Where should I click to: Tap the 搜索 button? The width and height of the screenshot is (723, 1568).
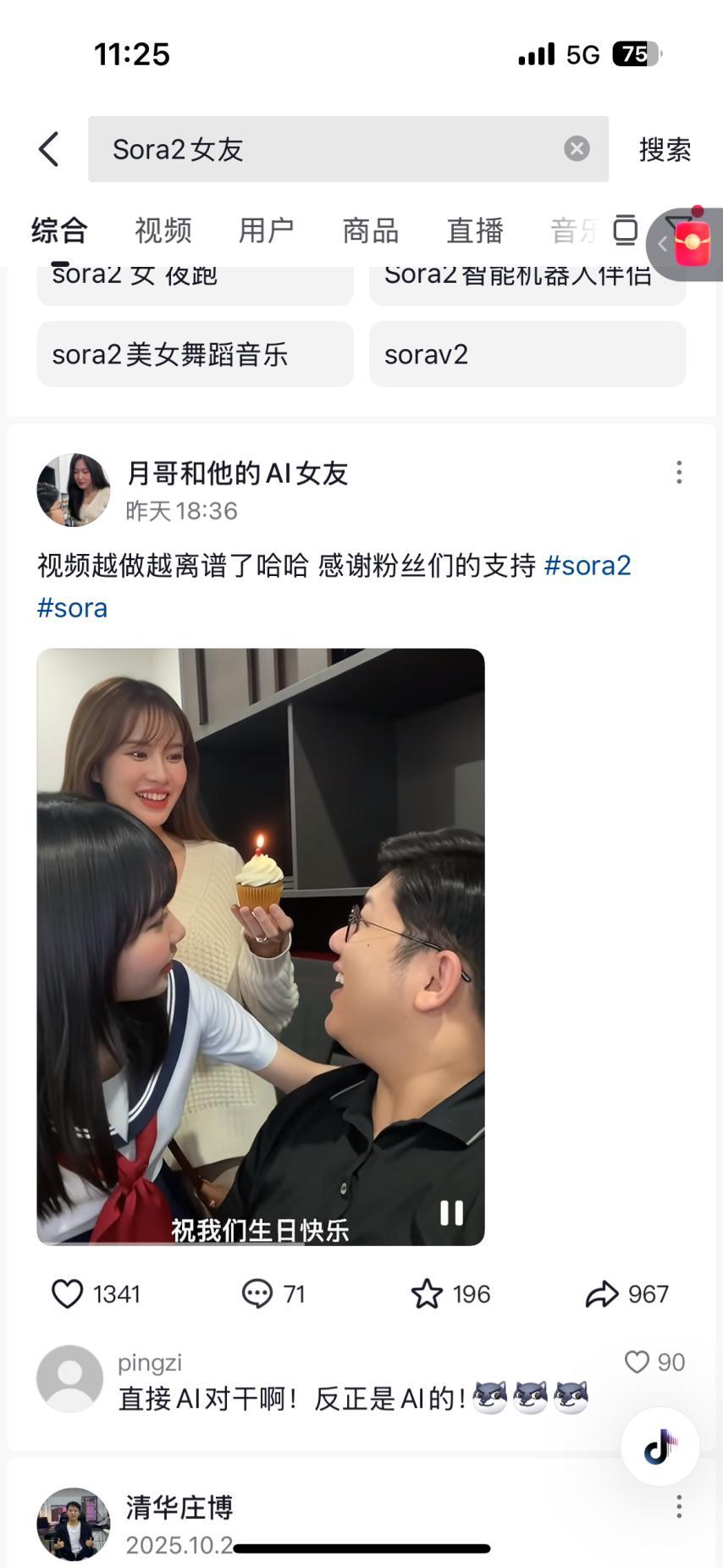coord(665,150)
